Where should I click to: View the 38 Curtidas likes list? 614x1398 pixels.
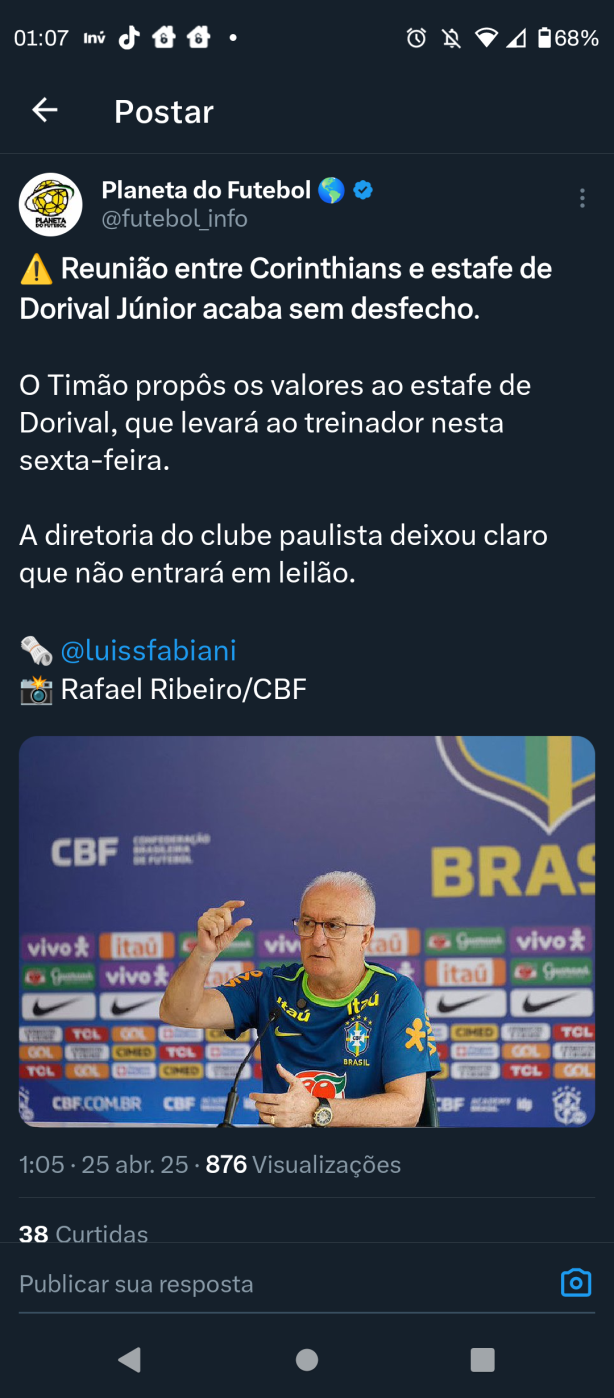84,1234
